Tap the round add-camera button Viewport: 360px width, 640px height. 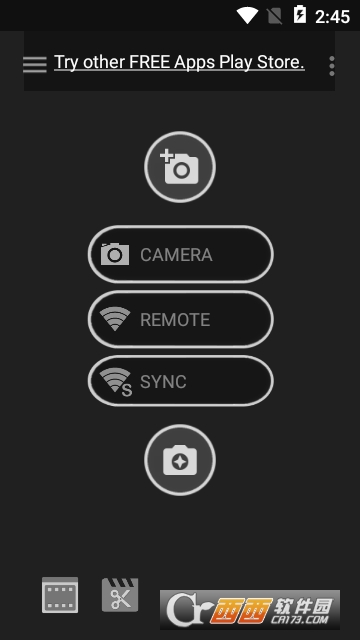pos(180,167)
